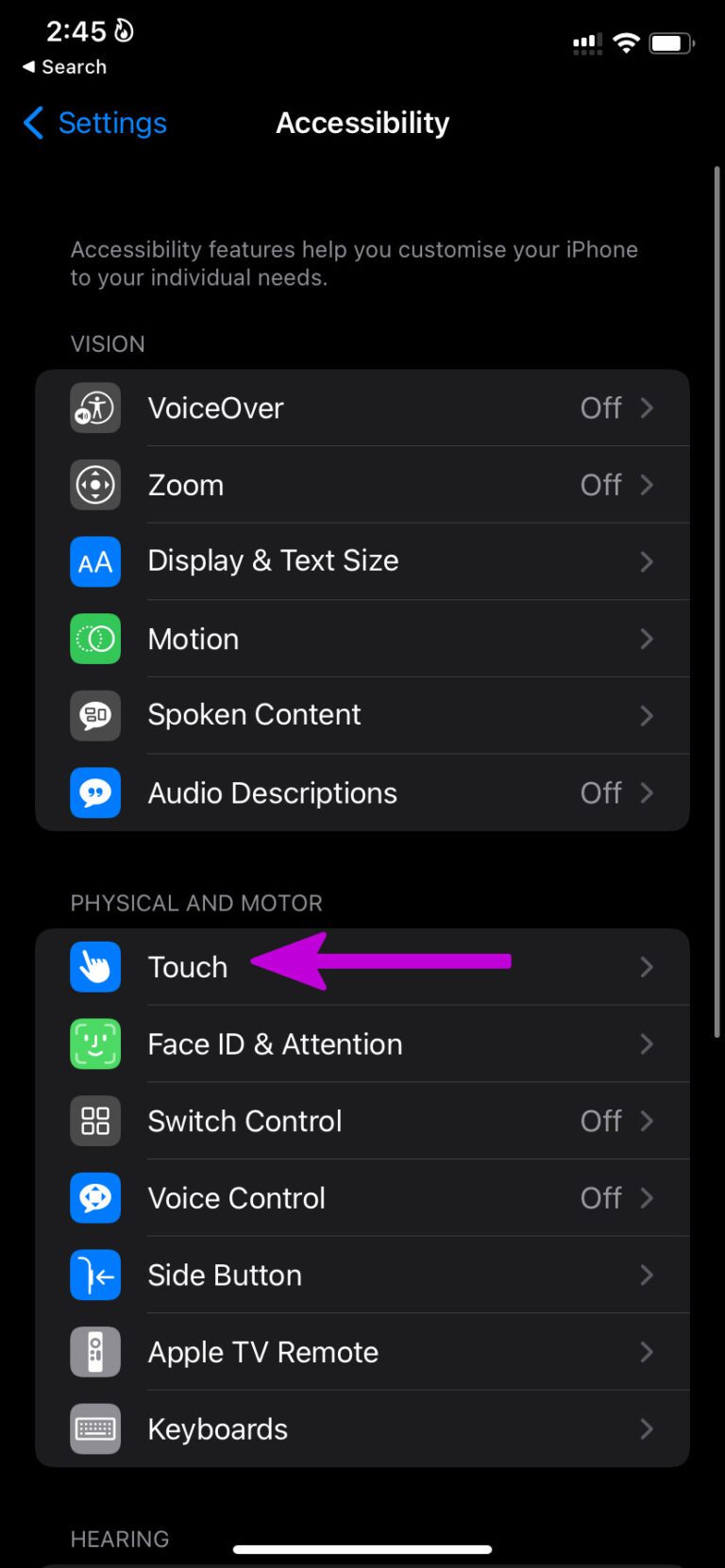Screen dimensions: 725x1568
Task: Expand the Voice Control settings row
Action: point(378,1198)
